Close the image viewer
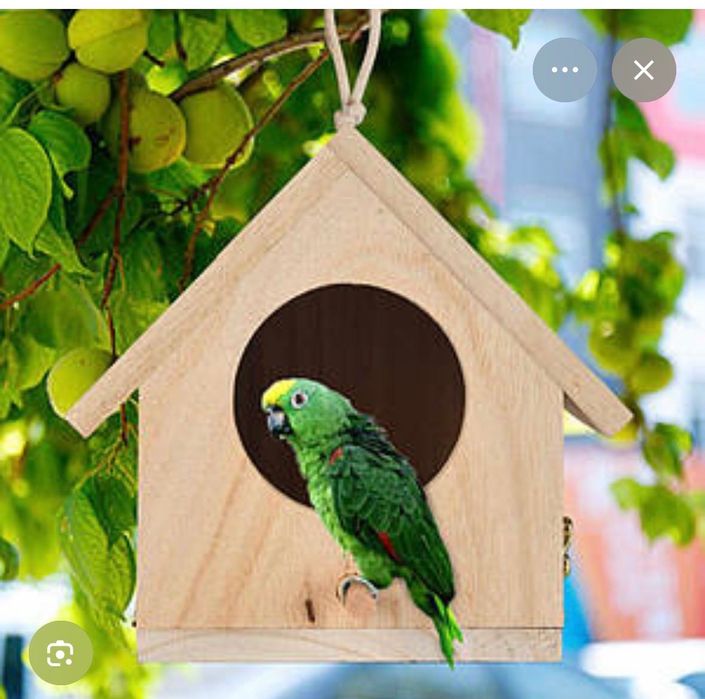The width and height of the screenshot is (705, 699). click(644, 70)
